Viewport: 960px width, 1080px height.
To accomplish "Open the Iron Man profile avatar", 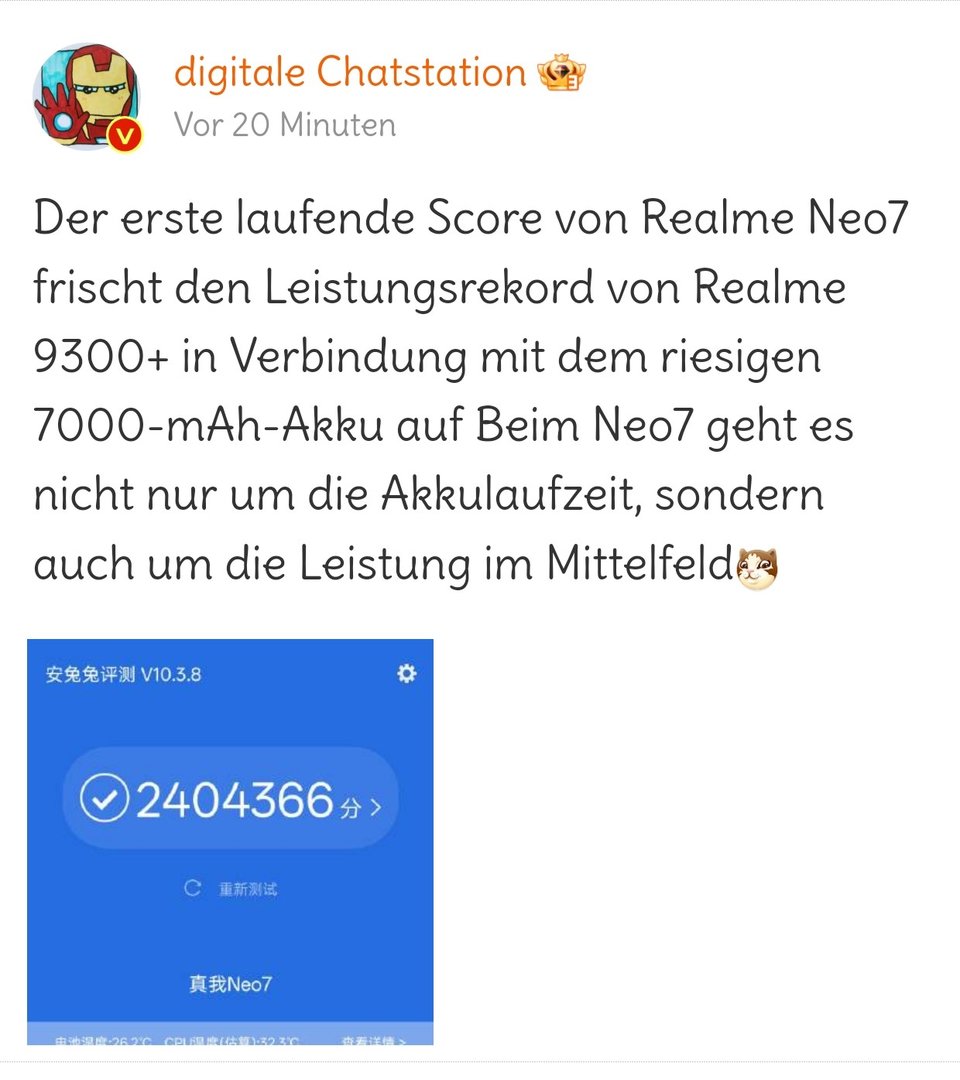I will (x=85, y=97).
